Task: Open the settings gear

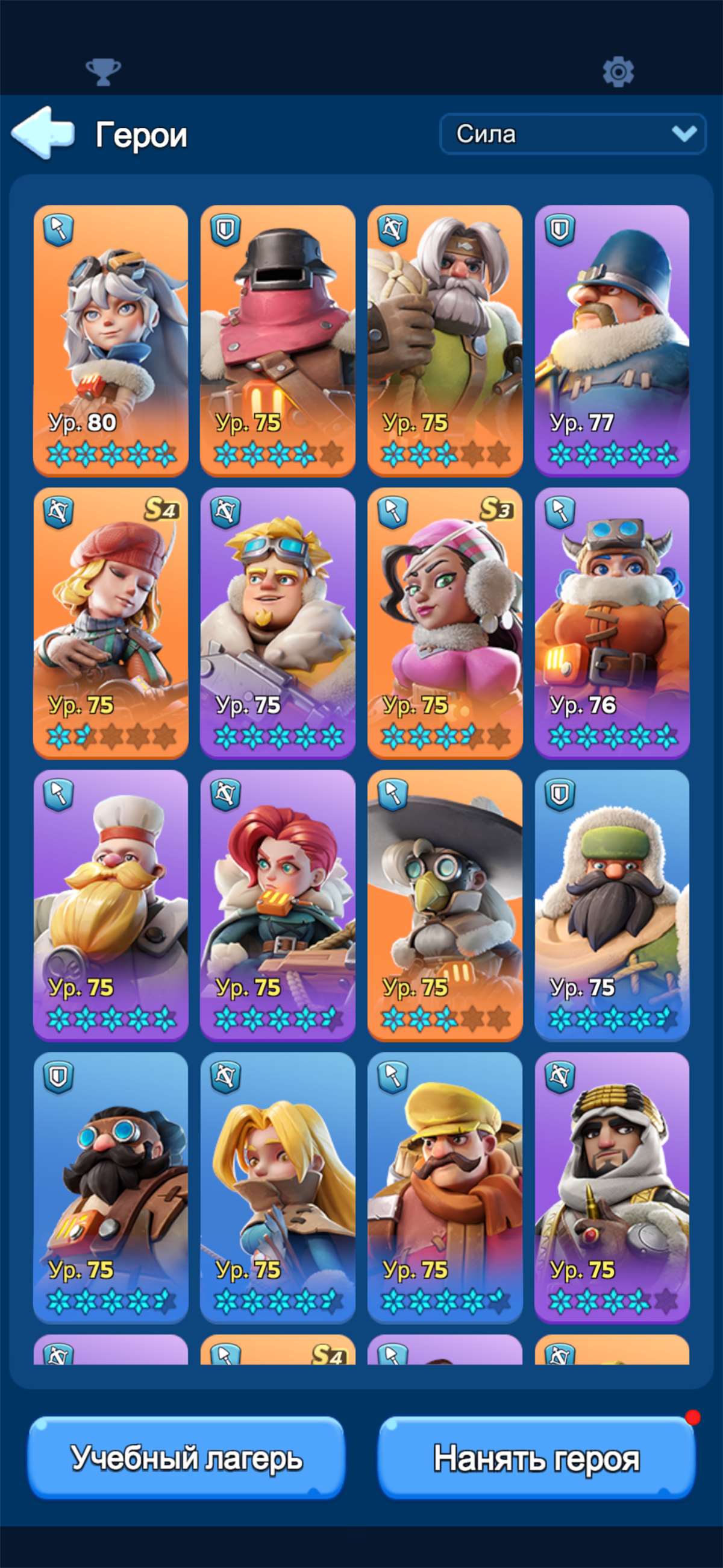Action: [618, 72]
